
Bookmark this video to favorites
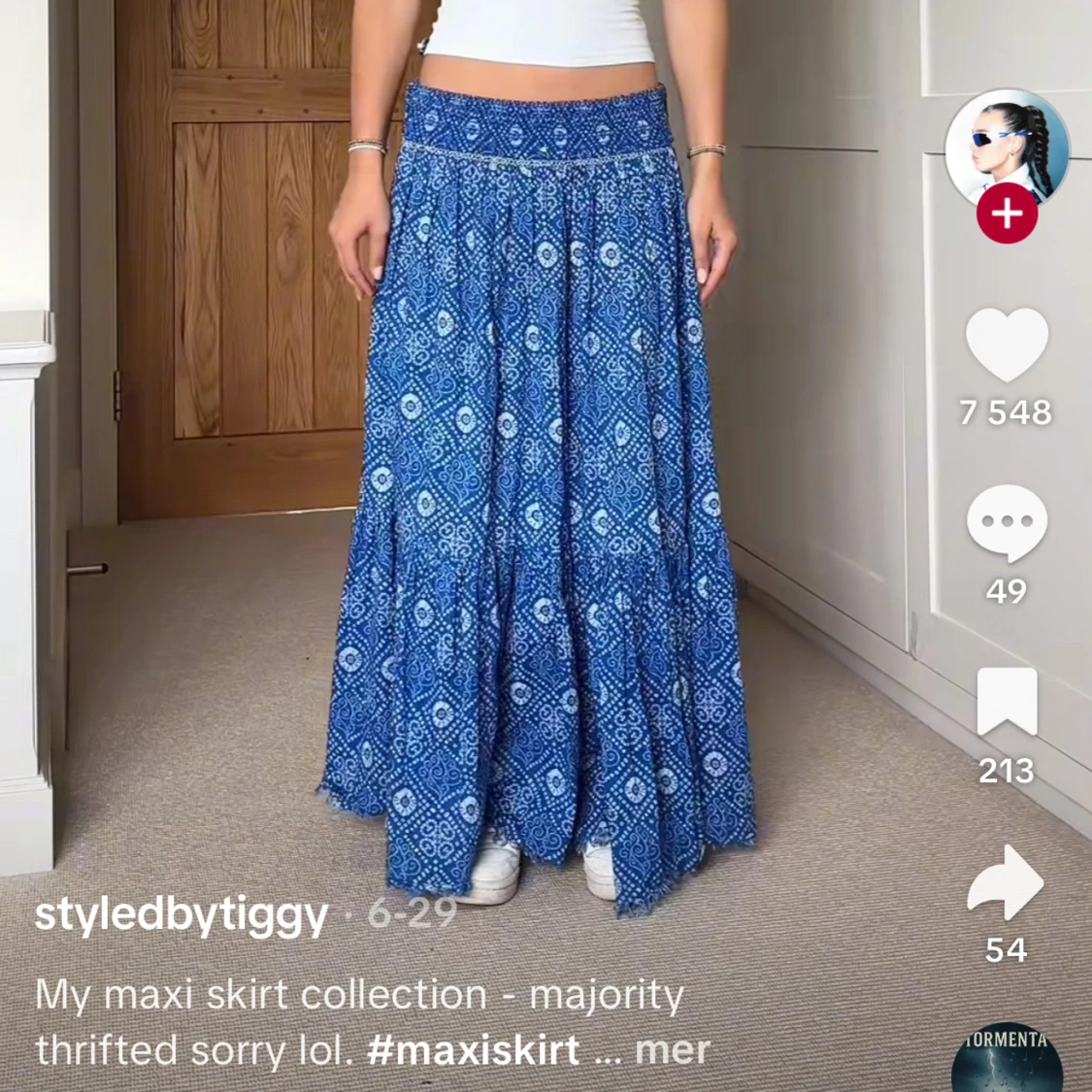click(x=1007, y=702)
